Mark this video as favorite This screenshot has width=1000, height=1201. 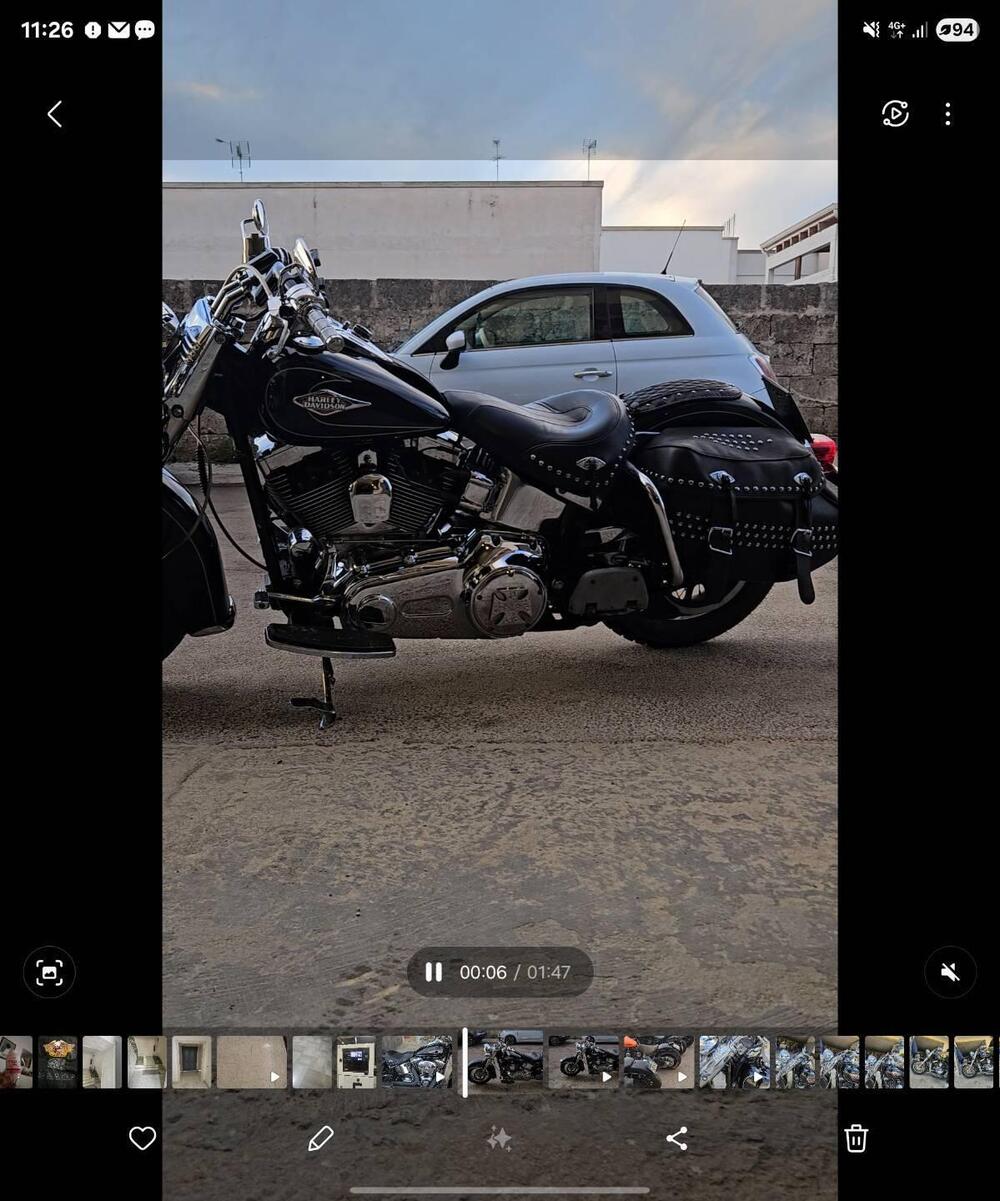coord(143,1138)
